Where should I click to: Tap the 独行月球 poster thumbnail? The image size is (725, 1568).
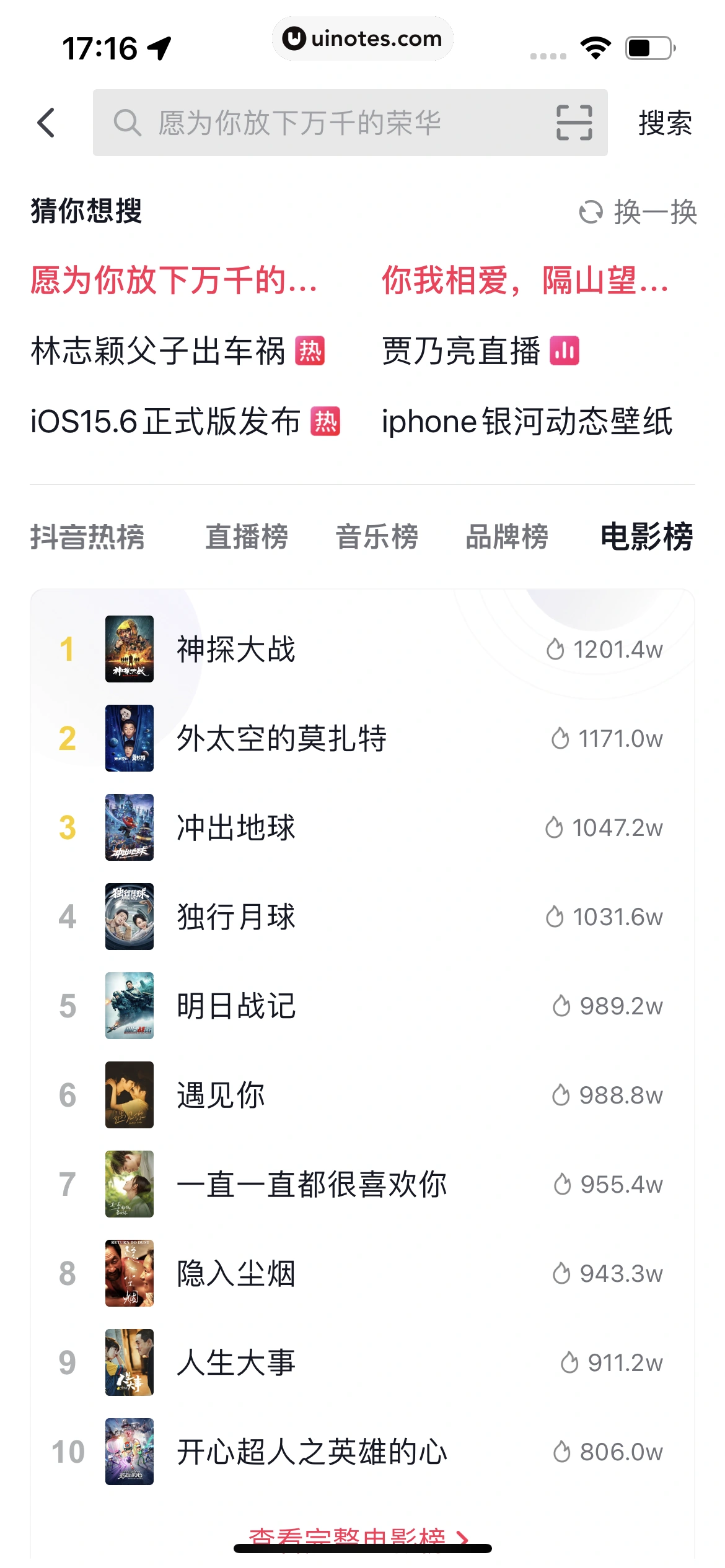click(x=130, y=917)
